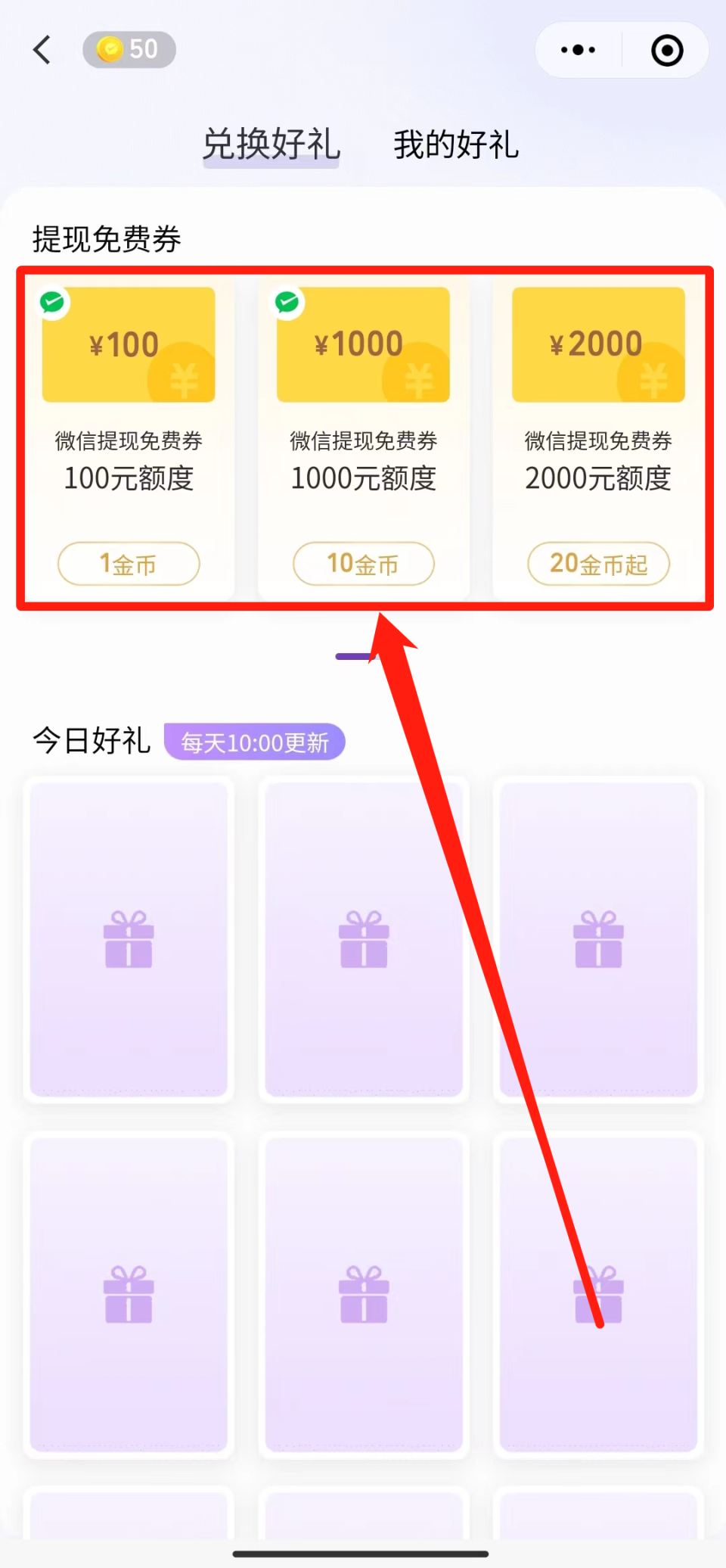726x1568 pixels.
Task: Tap the 提现免费券 section heading
Action: click(x=106, y=238)
